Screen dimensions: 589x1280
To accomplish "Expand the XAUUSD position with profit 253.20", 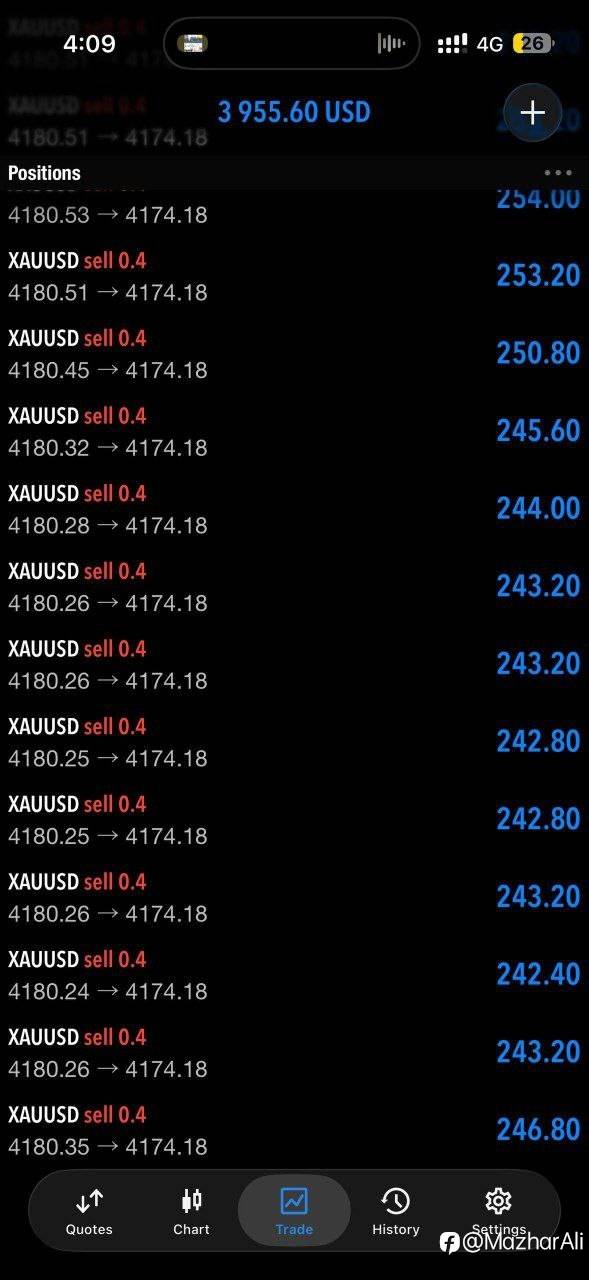I will coord(294,276).
